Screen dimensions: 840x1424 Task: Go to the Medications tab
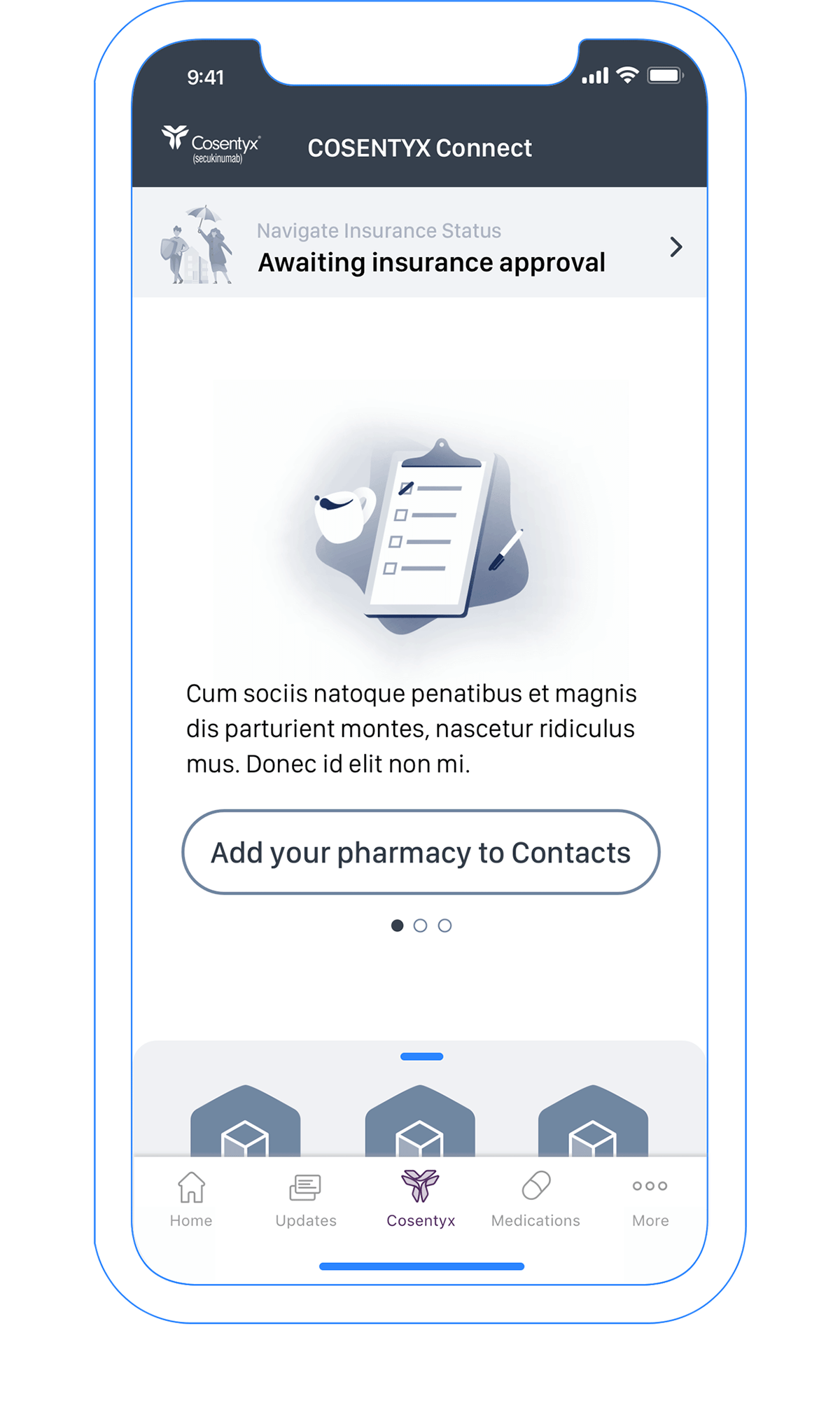click(x=535, y=1199)
